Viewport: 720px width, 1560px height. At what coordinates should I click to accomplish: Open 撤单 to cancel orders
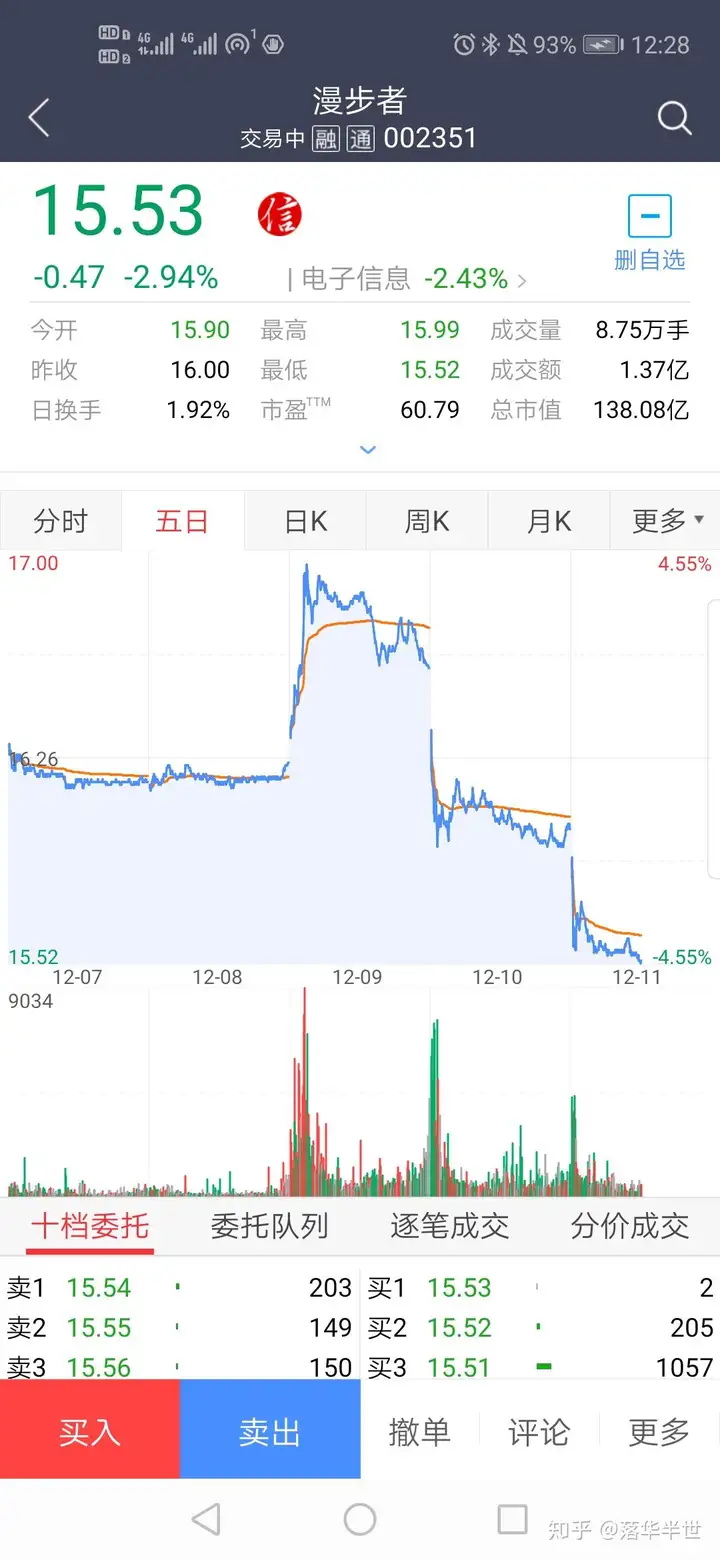point(418,1432)
